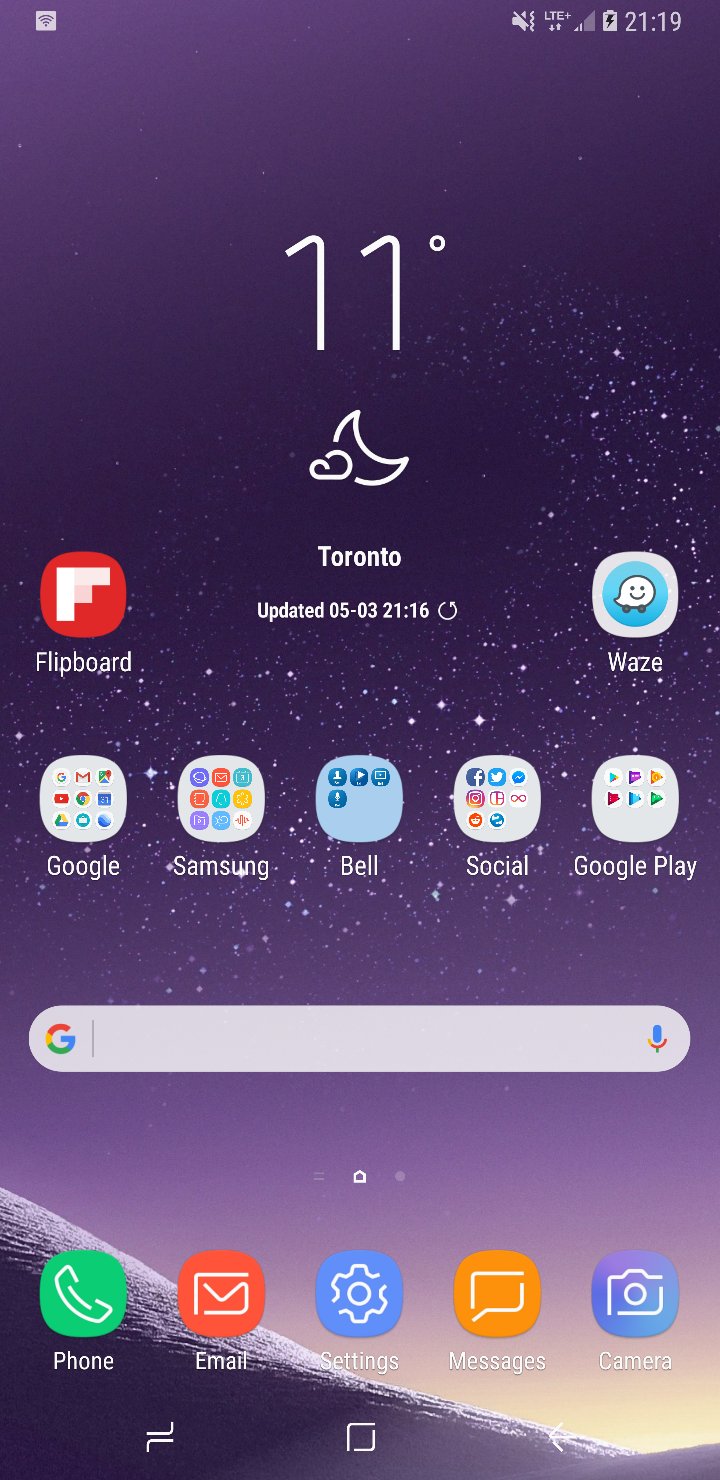720x1480 pixels.
Task: Open the Messages app
Action: [x=497, y=1294]
